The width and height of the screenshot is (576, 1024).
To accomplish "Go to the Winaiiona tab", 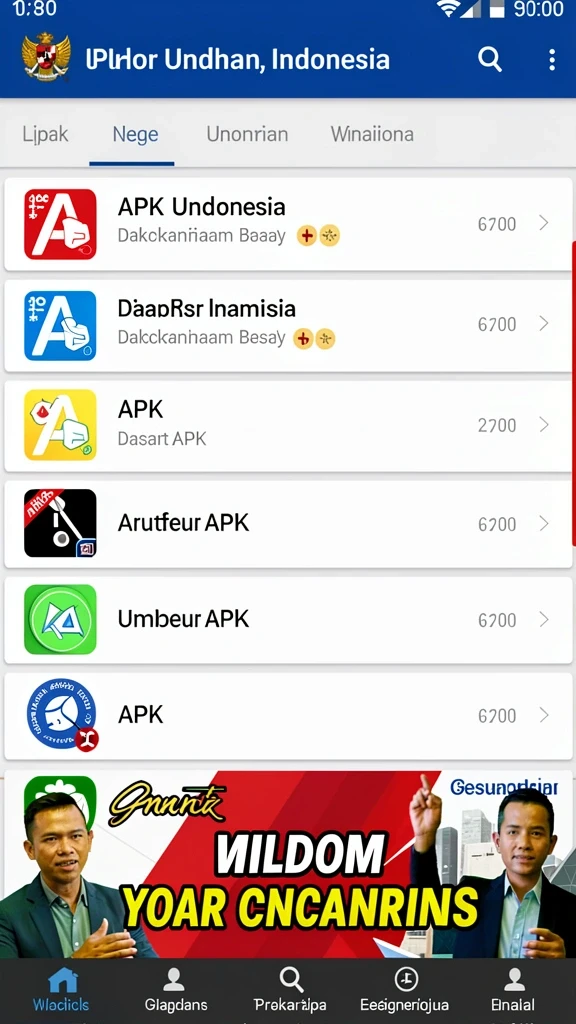I will tap(372, 135).
